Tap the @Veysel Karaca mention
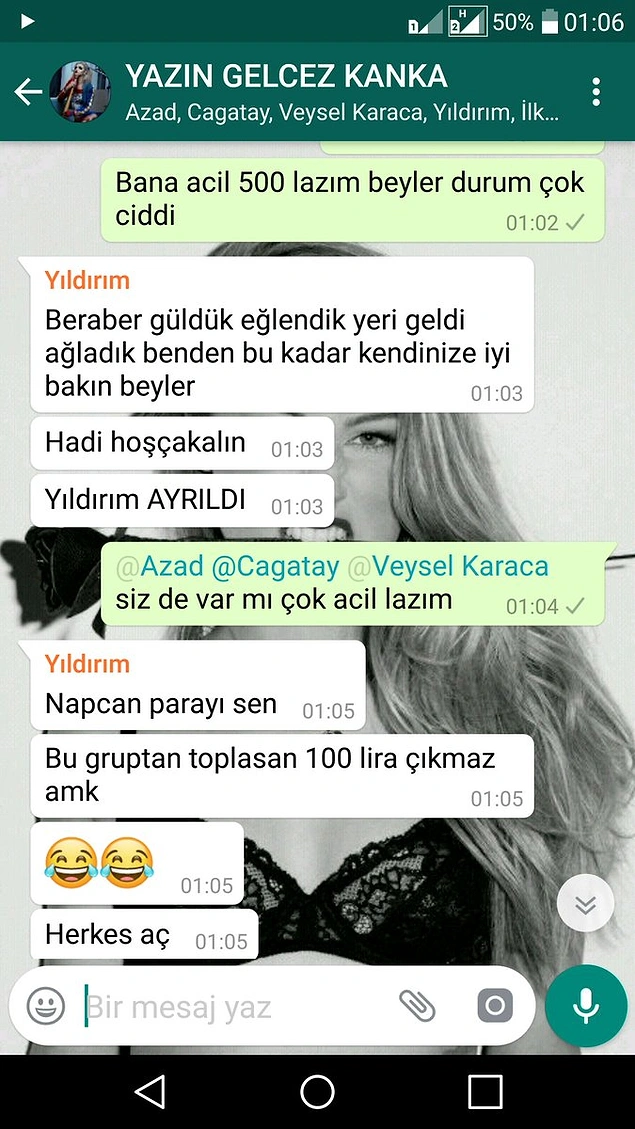The image size is (635, 1129). (448, 566)
